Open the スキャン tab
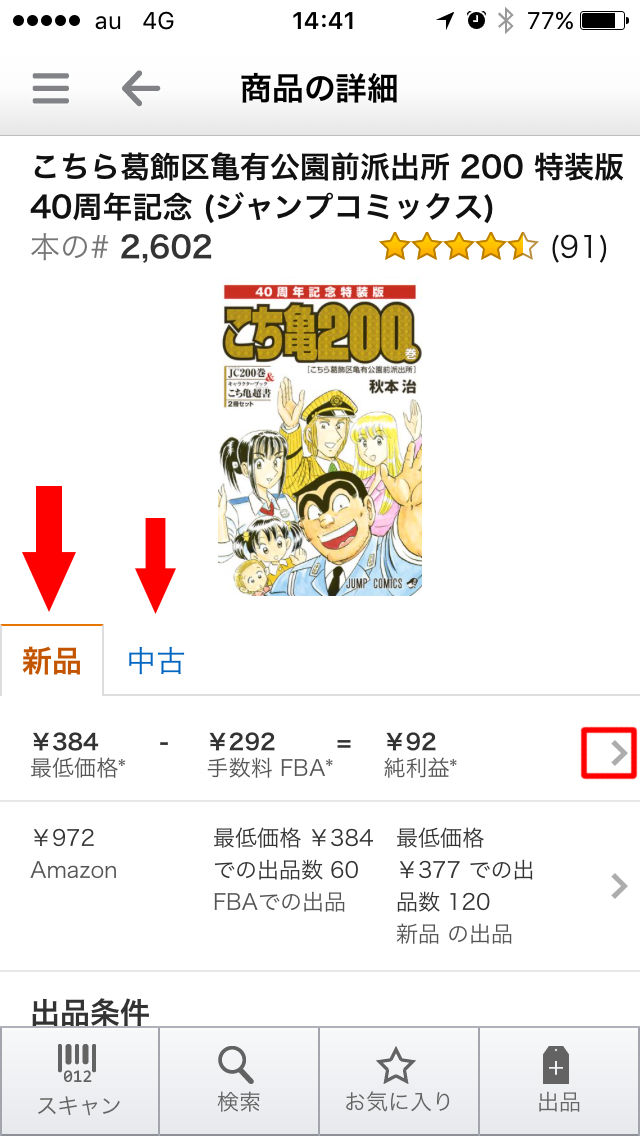This screenshot has height=1136, width=640. (x=80, y=1081)
